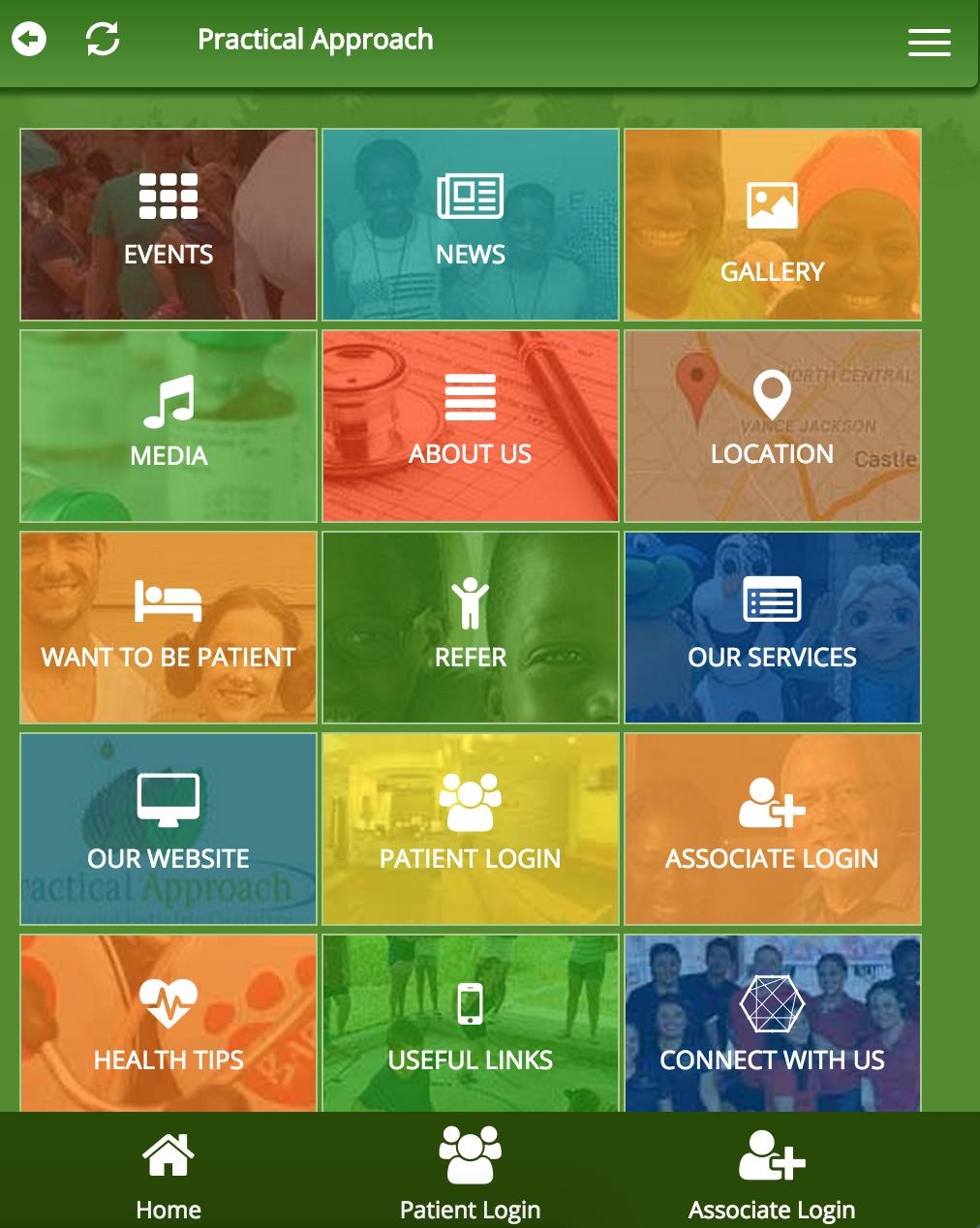
Task: Open the hamburger menu
Action: coord(929,42)
